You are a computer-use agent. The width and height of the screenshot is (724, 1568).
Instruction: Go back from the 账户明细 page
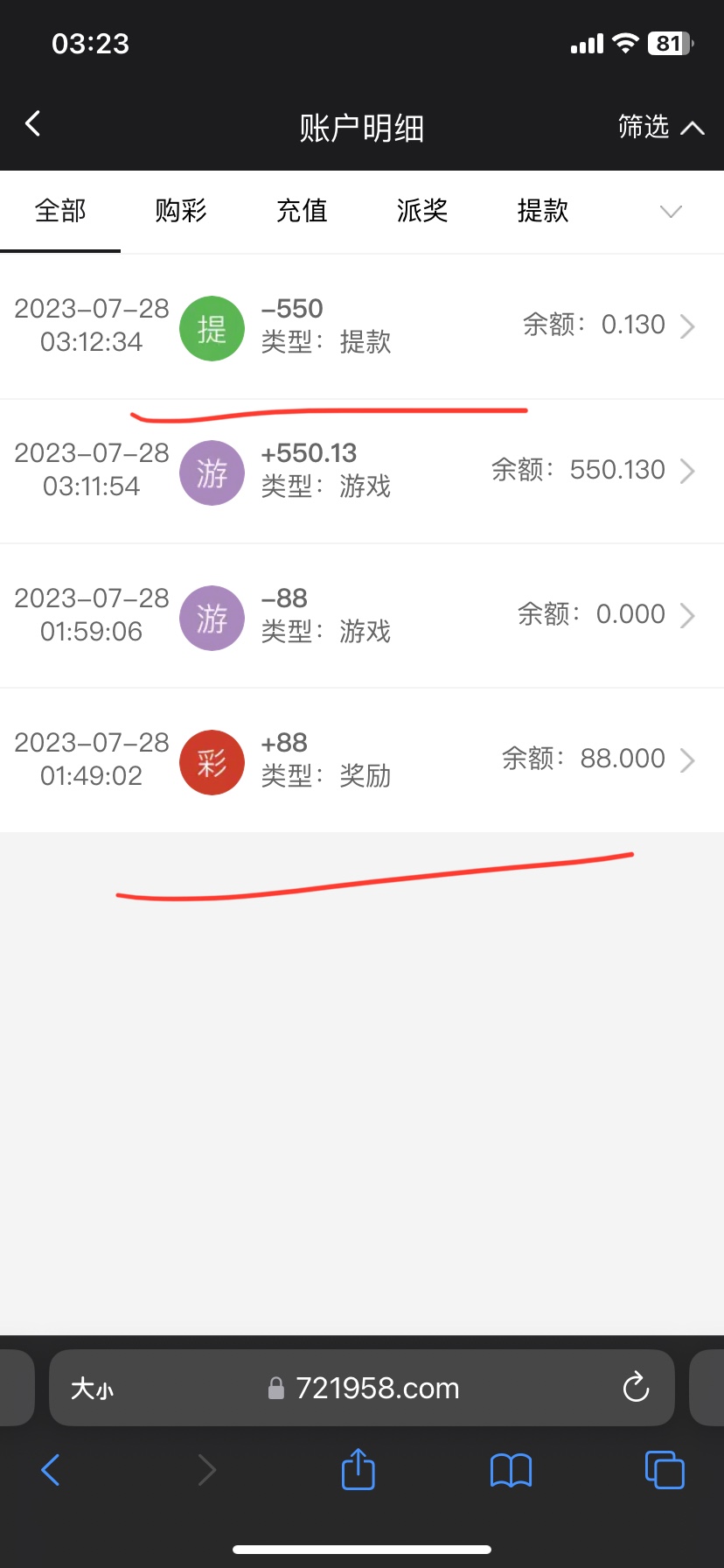tap(33, 124)
